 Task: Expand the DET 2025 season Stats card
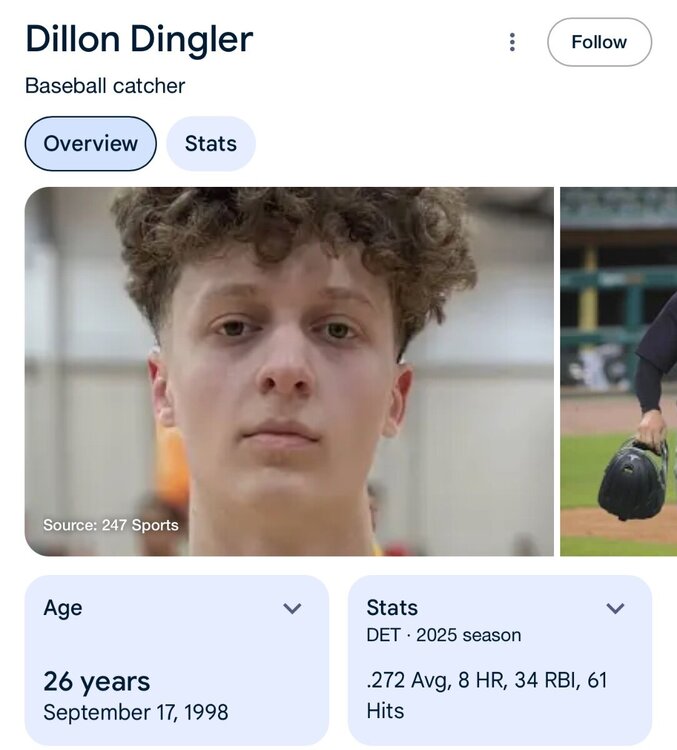(x=616, y=608)
